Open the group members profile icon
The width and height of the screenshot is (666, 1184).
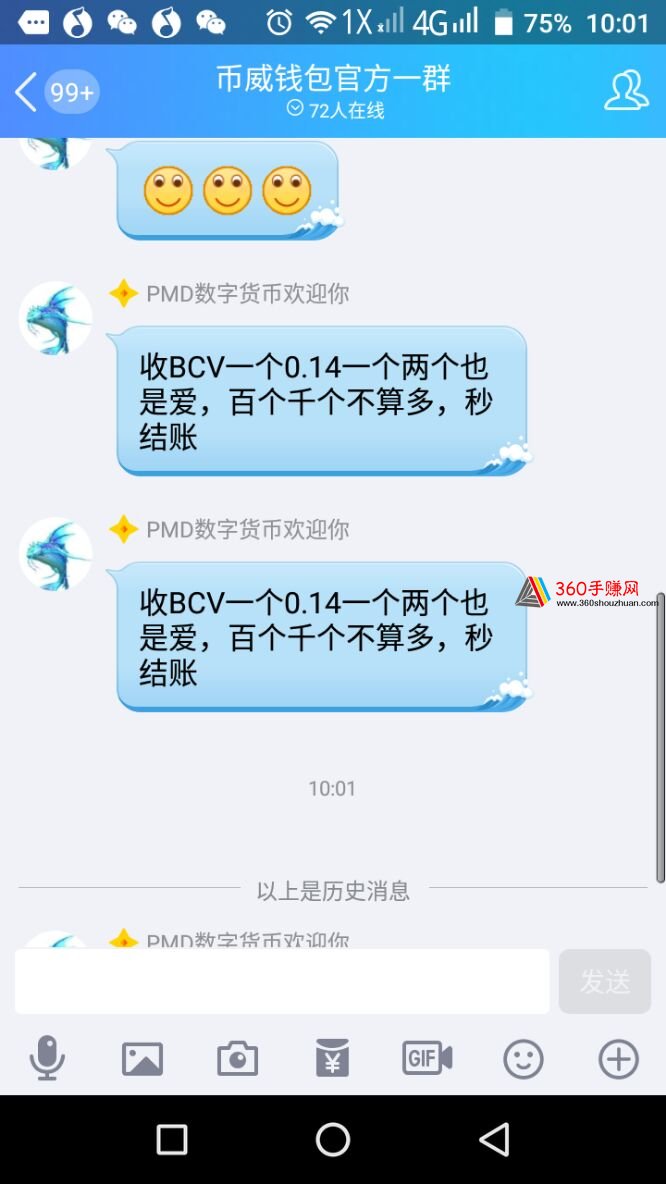pyautogui.click(x=626, y=91)
